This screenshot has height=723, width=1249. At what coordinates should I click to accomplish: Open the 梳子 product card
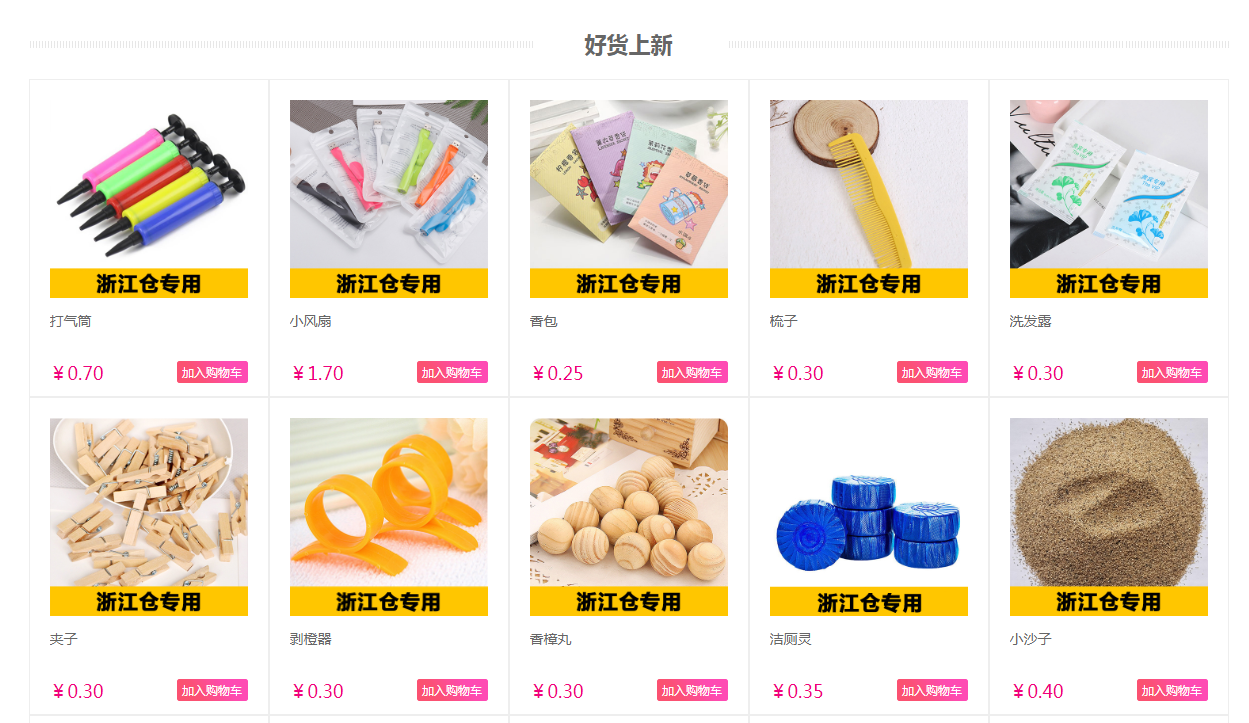[x=869, y=198]
